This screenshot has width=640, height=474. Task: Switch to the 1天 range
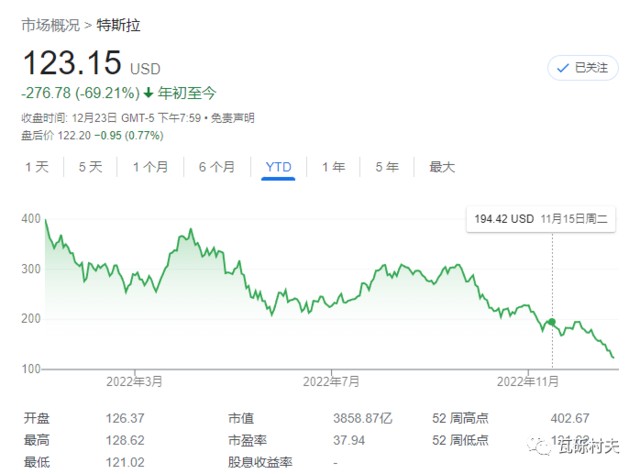click(x=37, y=167)
